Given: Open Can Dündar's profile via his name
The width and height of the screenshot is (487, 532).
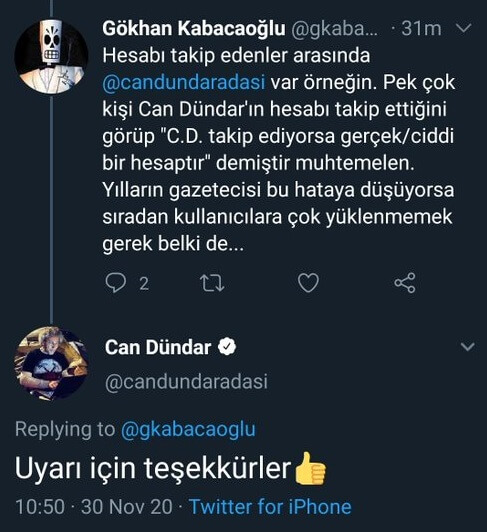Looking at the screenshot, I should pos(158,347).
